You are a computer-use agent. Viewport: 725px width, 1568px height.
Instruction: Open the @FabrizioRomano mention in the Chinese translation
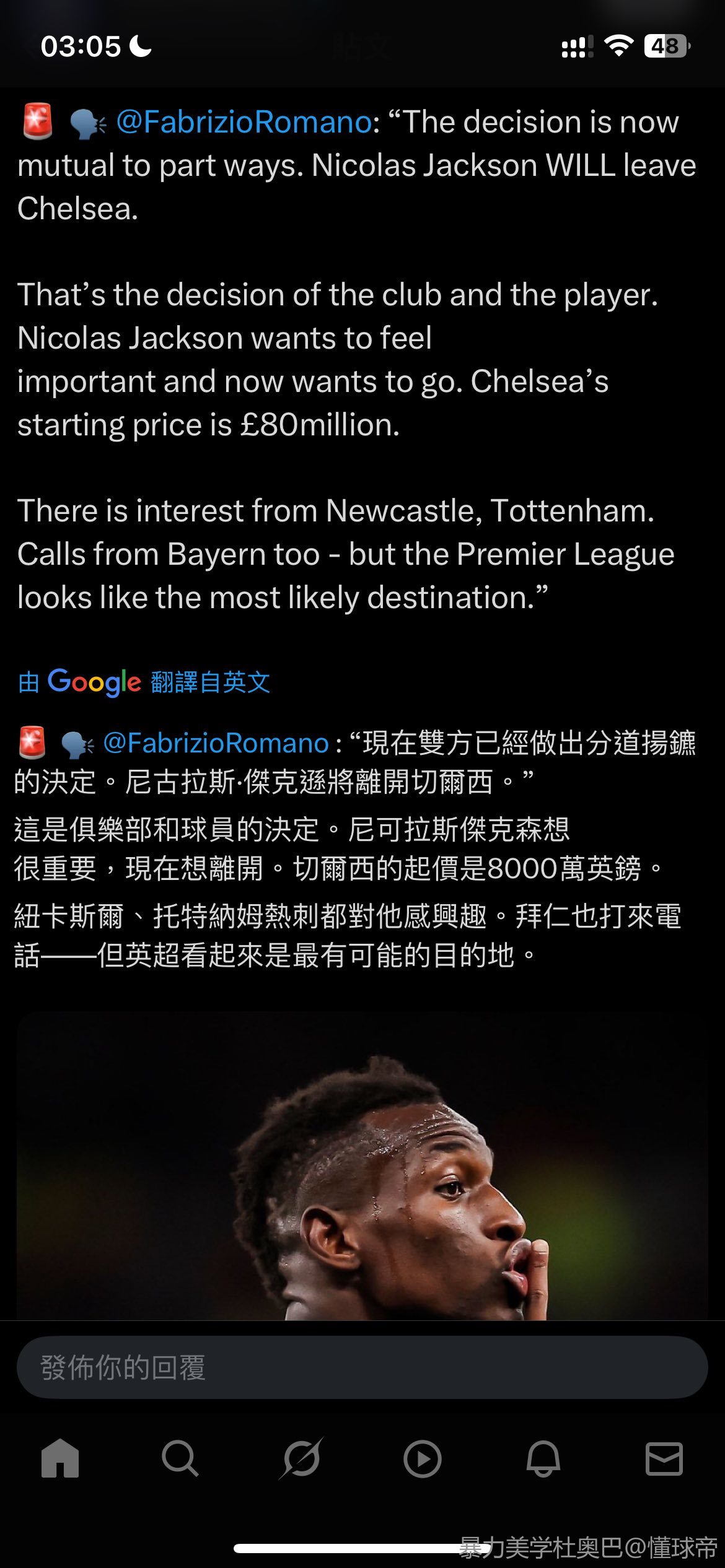point(215,743)
